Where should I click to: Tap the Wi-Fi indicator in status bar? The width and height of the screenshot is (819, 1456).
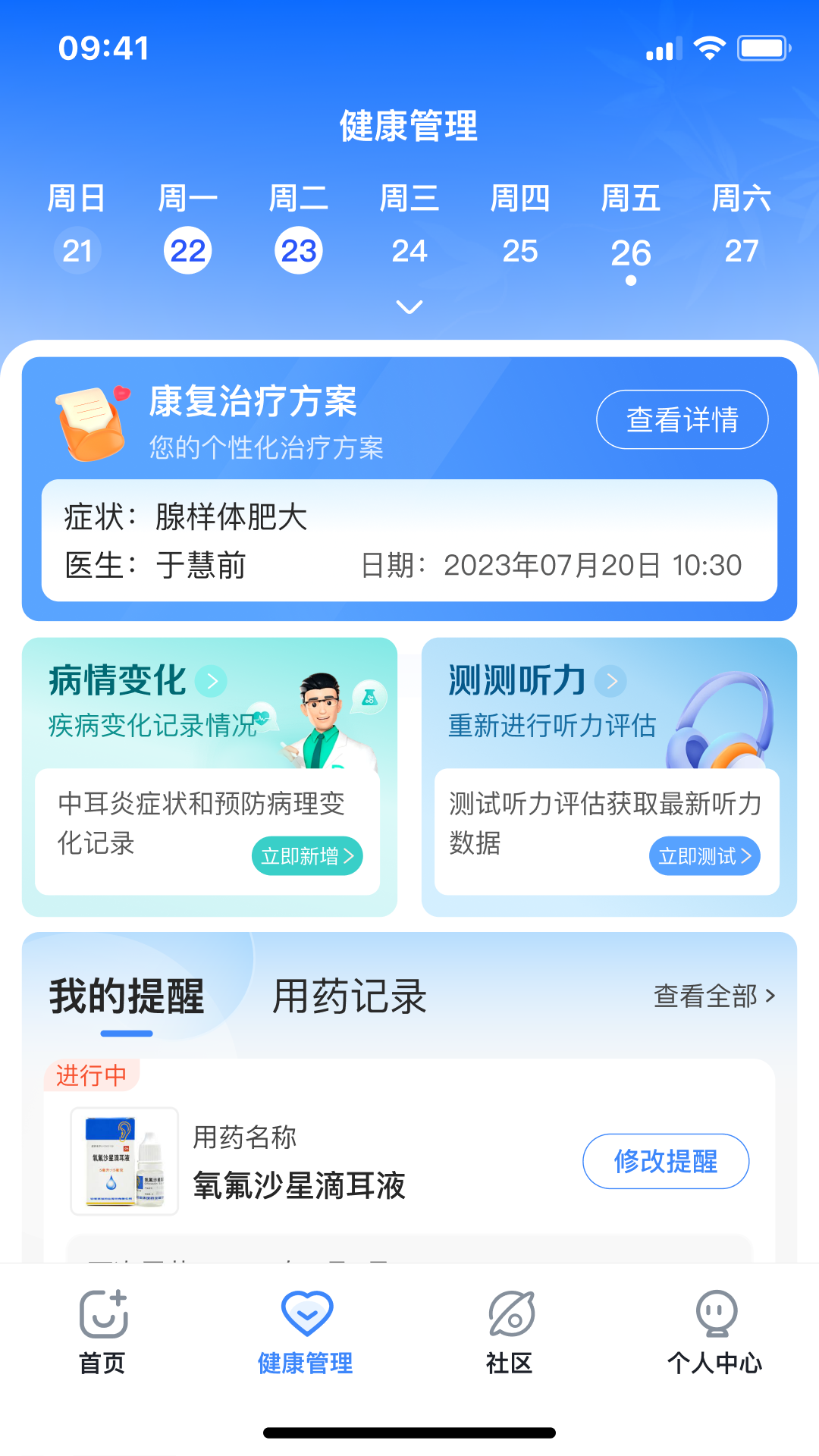coord(708,47)
